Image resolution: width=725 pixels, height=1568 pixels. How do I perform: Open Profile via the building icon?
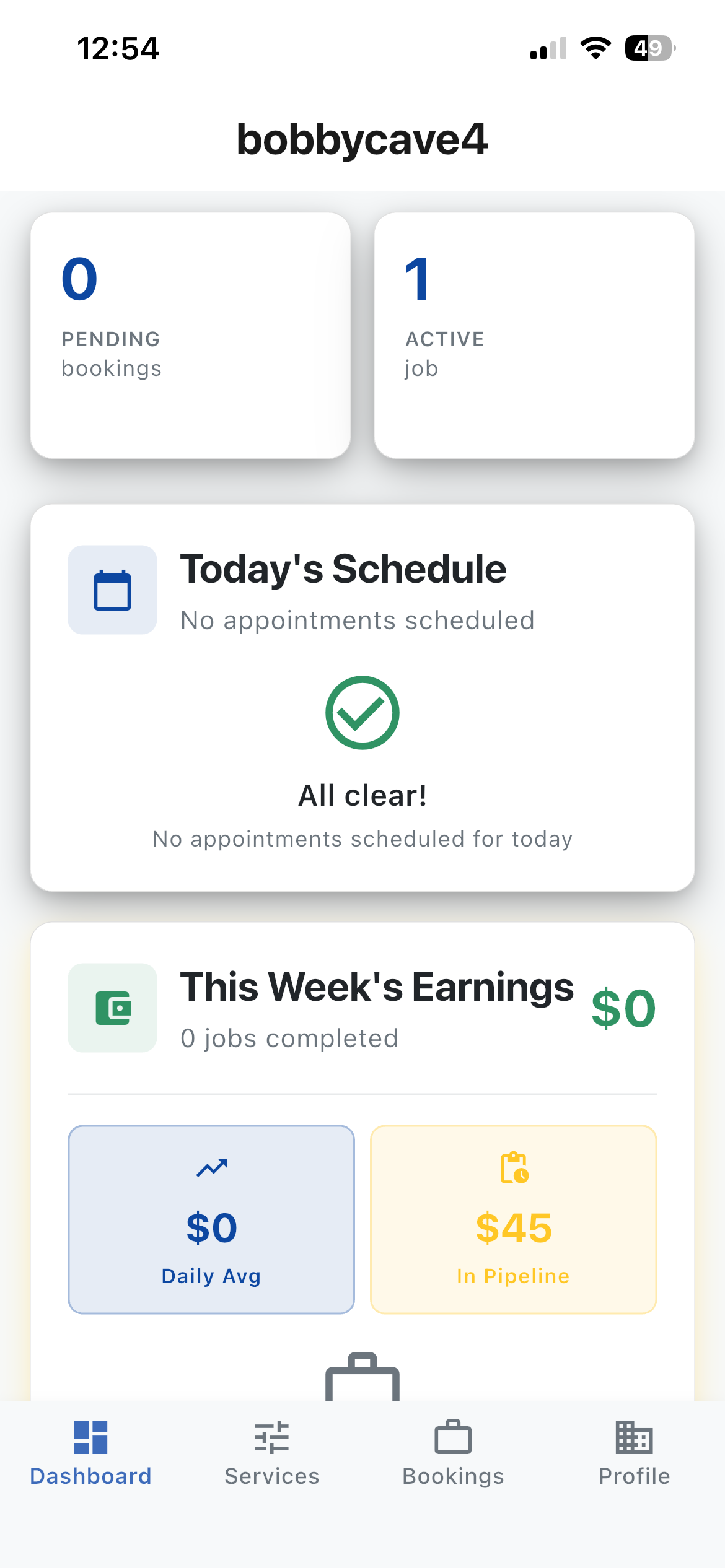(x=635, y=1437)
